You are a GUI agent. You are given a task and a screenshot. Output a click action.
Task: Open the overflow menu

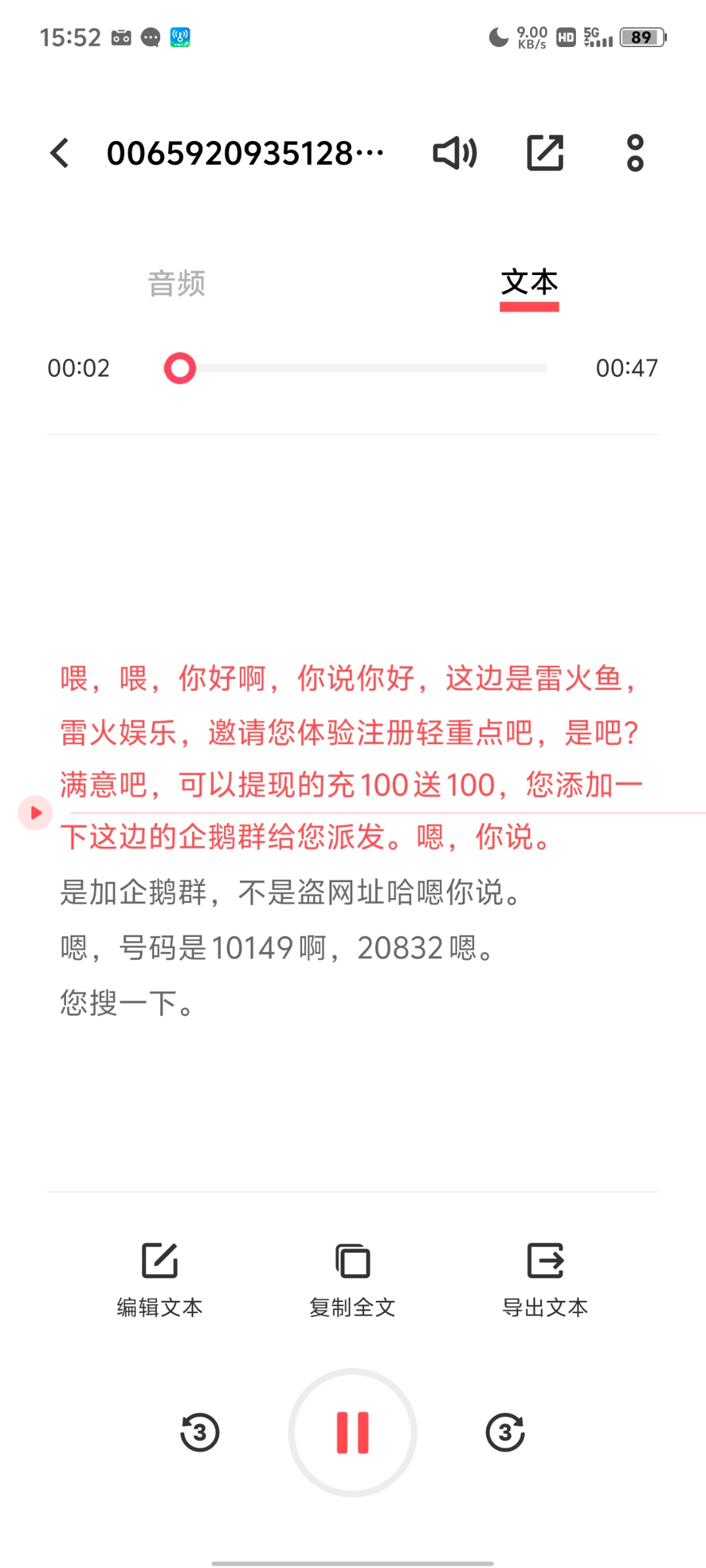coord(635,154)
